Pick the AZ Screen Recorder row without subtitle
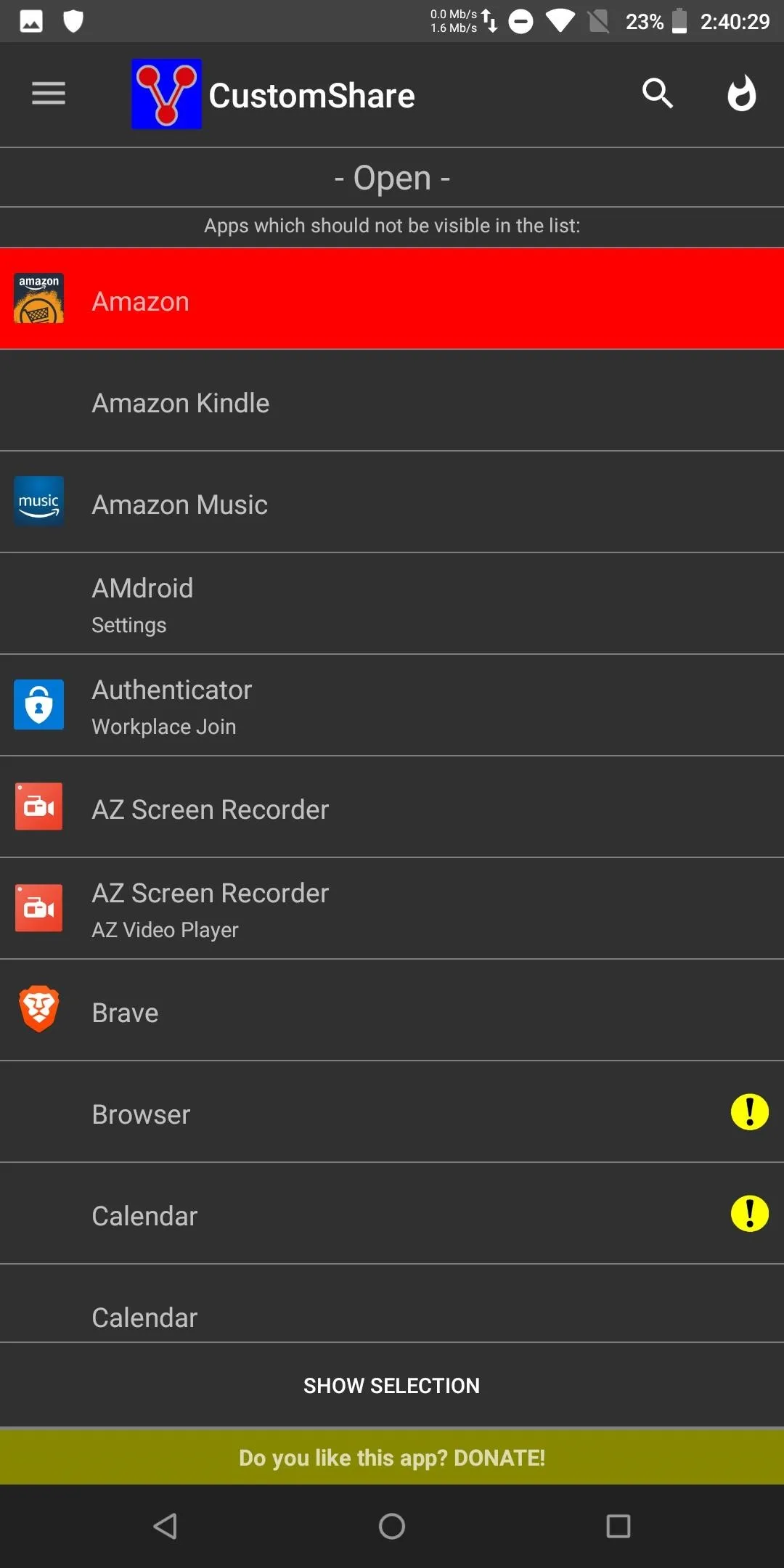Viewport: 784px width, 1568px height. click(392, 807)
